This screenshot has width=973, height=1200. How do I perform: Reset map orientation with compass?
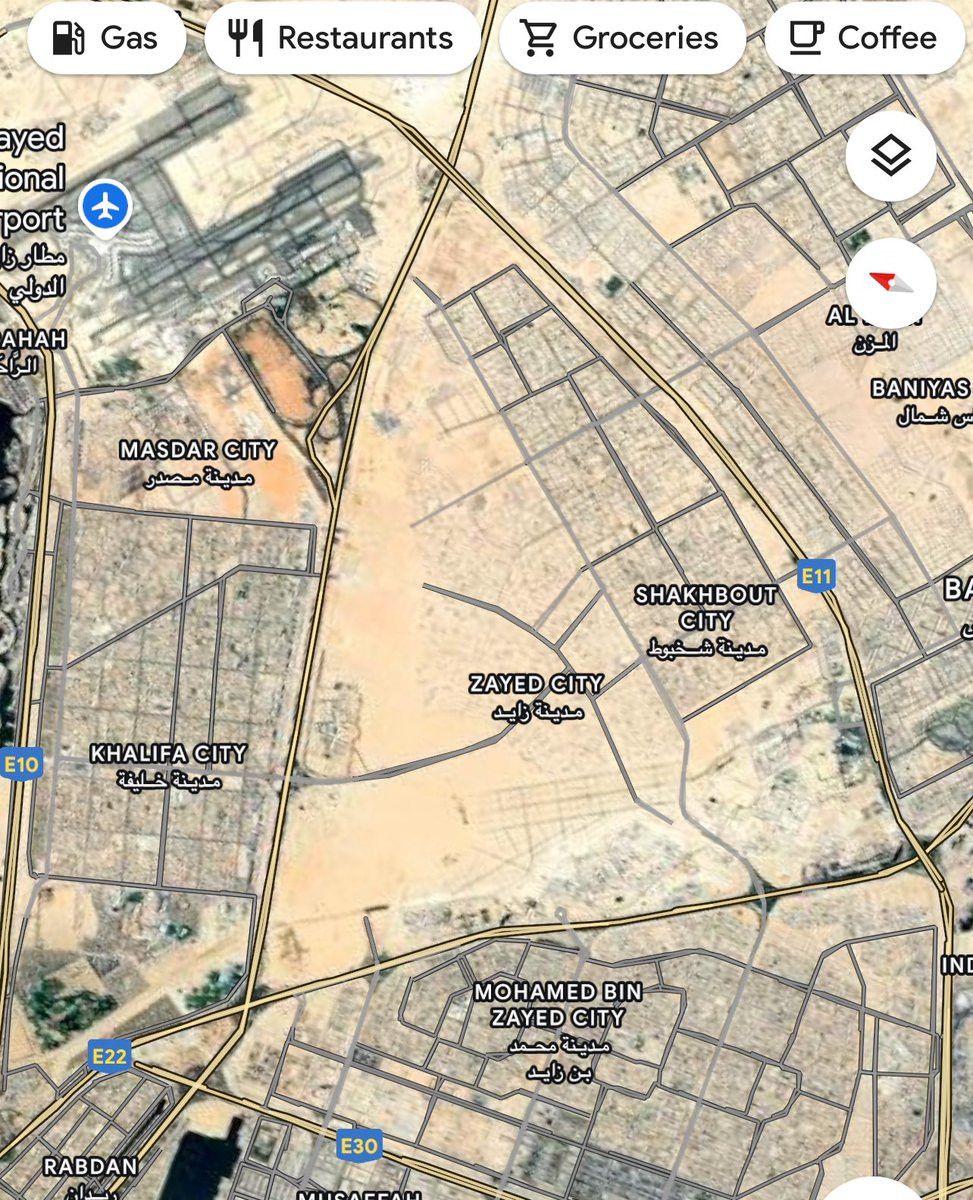click(890, 283)
